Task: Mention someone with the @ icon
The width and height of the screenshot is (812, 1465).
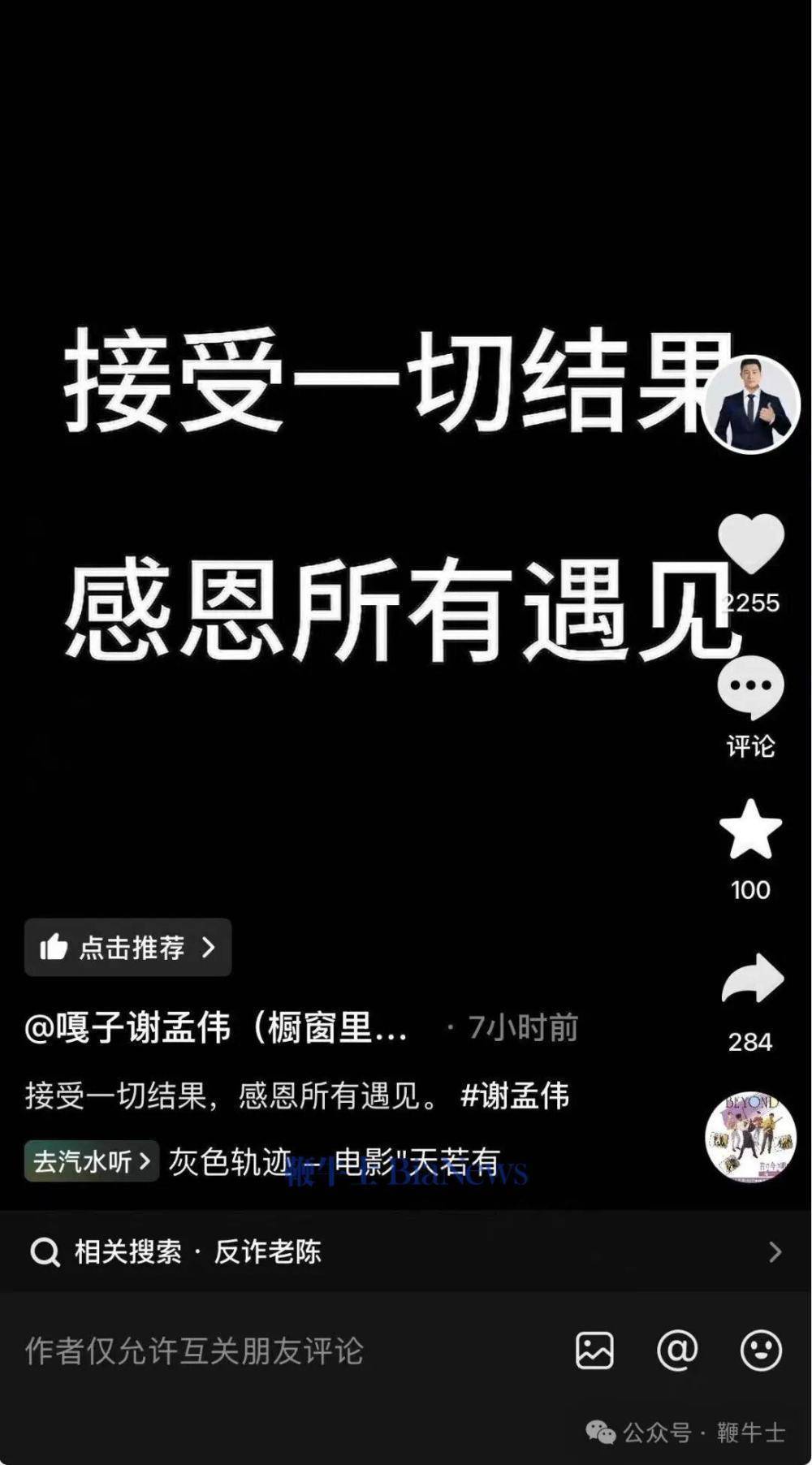Action: 677,1350
